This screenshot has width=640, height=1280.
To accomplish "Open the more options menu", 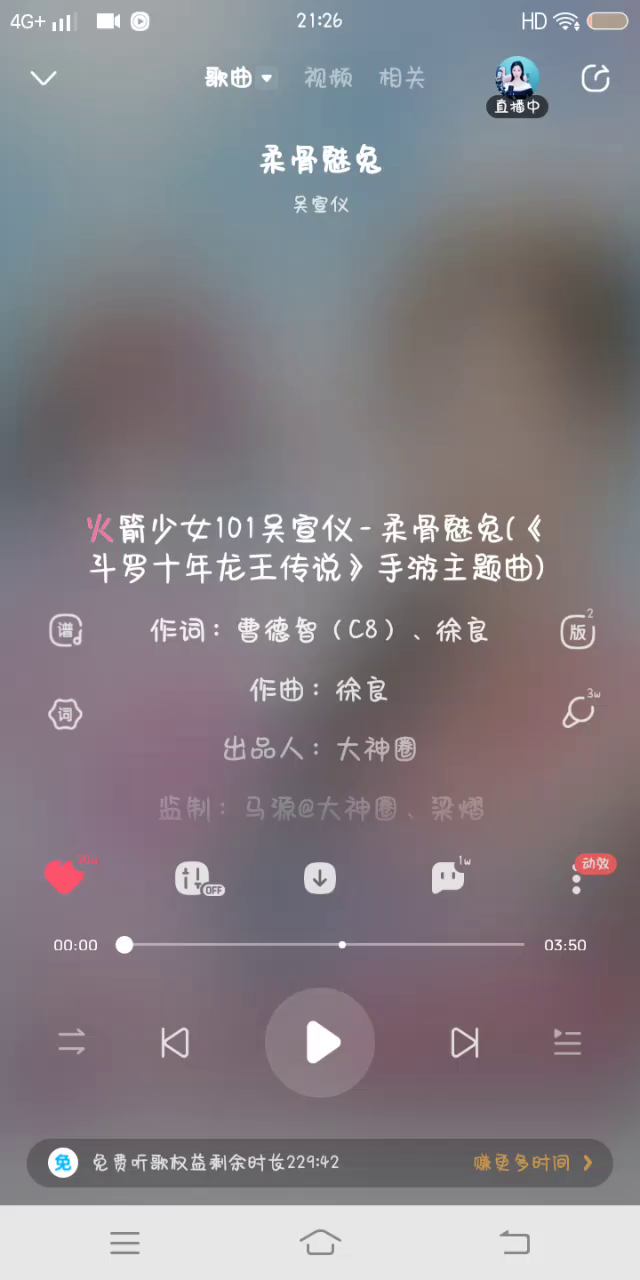I will tap(577, 880).
